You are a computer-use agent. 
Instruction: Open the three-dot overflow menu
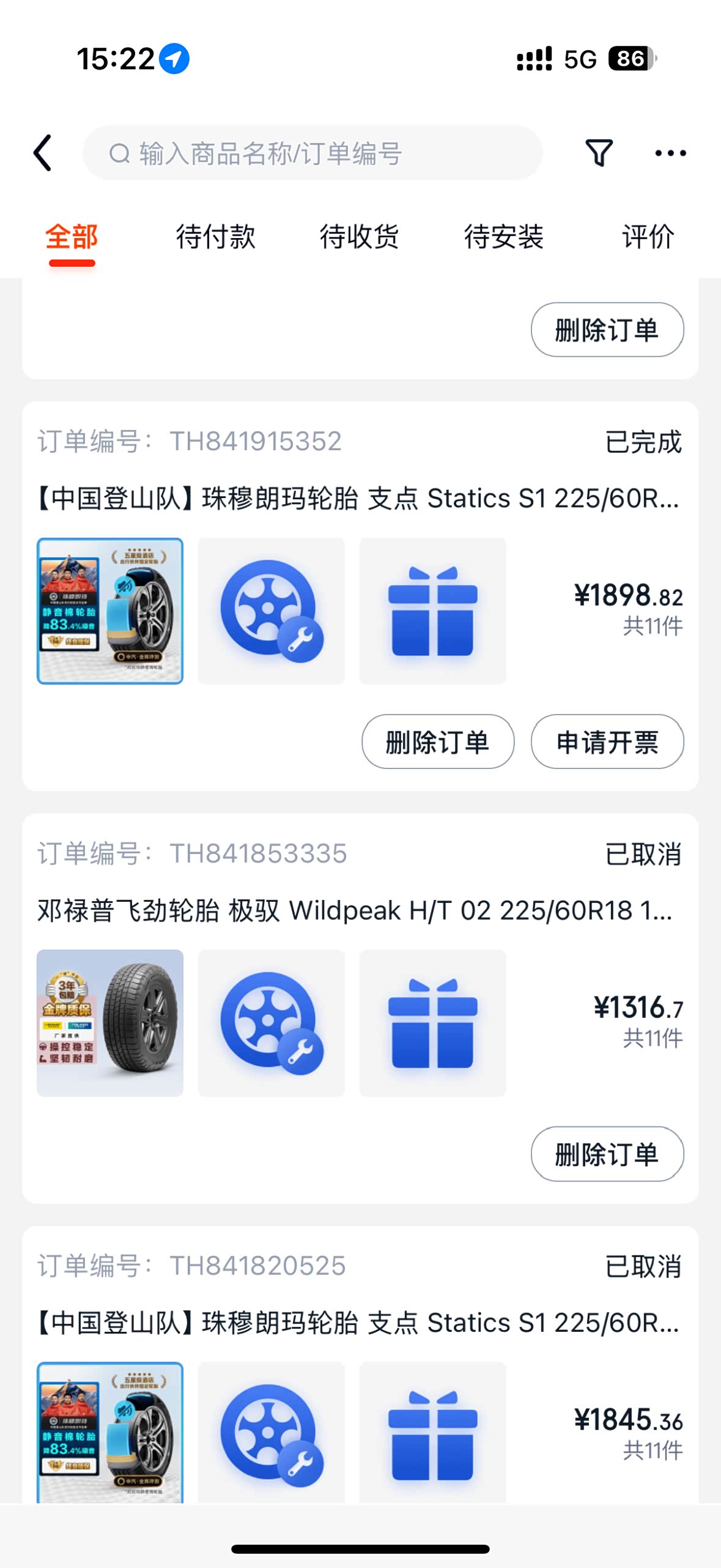click(670, 153)
